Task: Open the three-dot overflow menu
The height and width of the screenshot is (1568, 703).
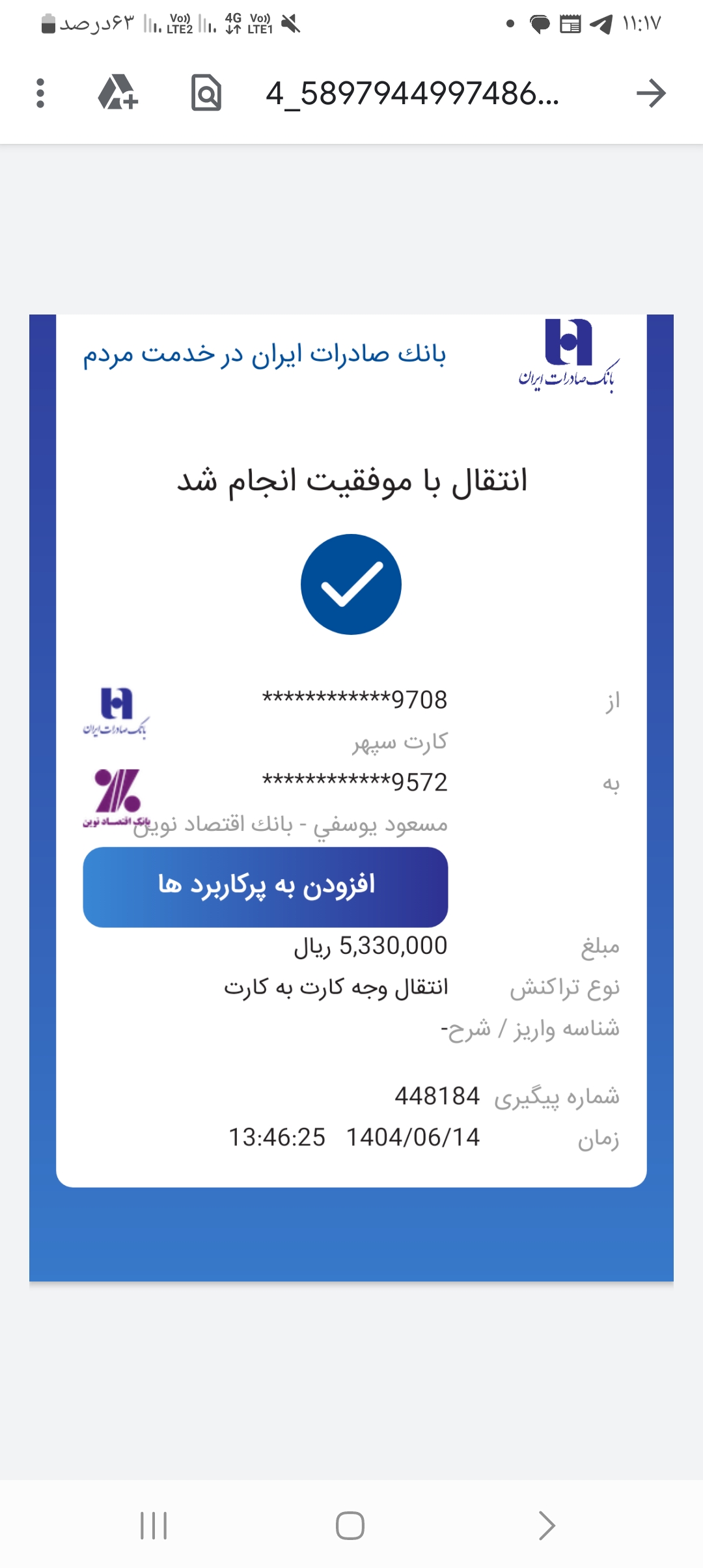Action: pos(40,93)
